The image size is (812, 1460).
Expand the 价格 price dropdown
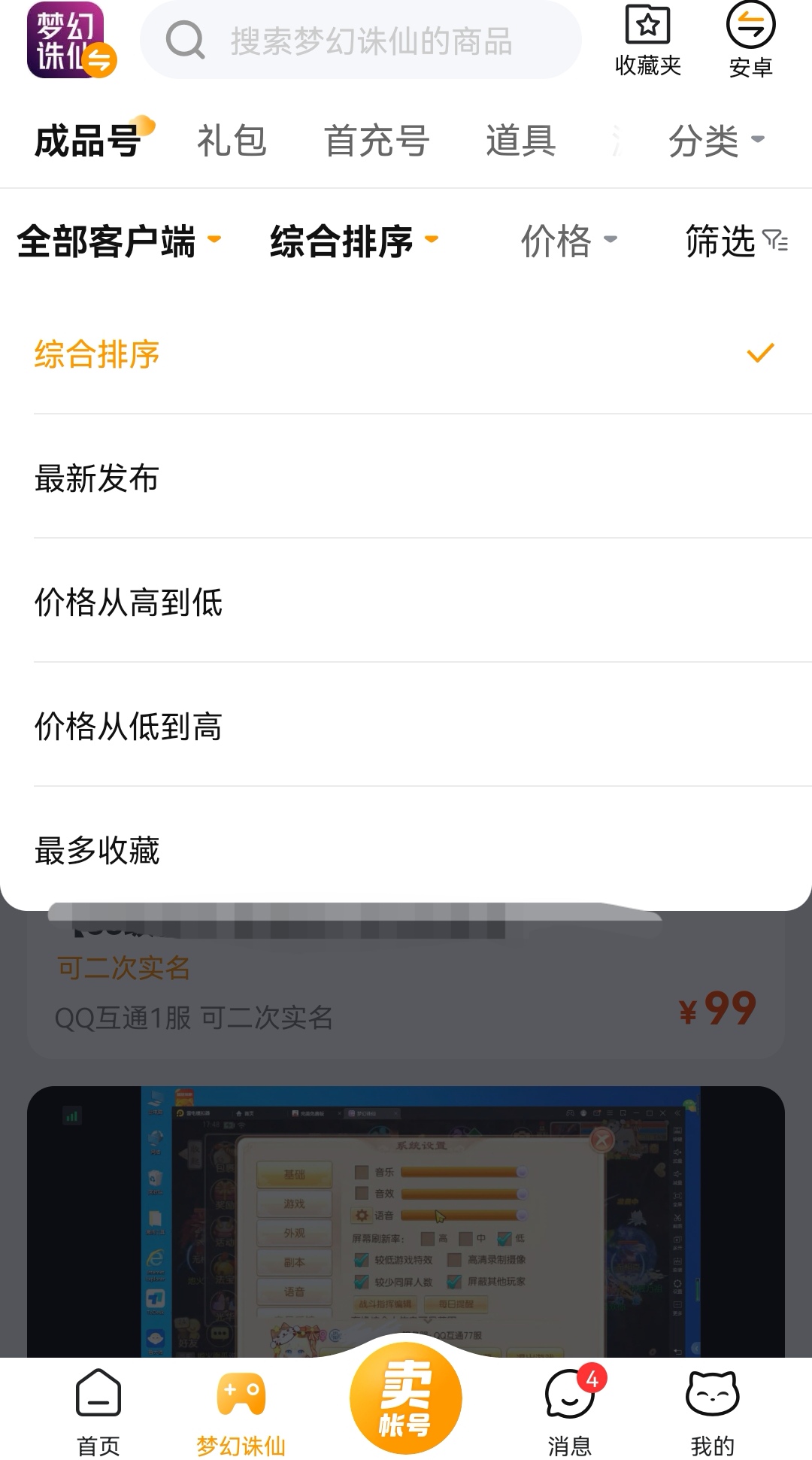568,241
